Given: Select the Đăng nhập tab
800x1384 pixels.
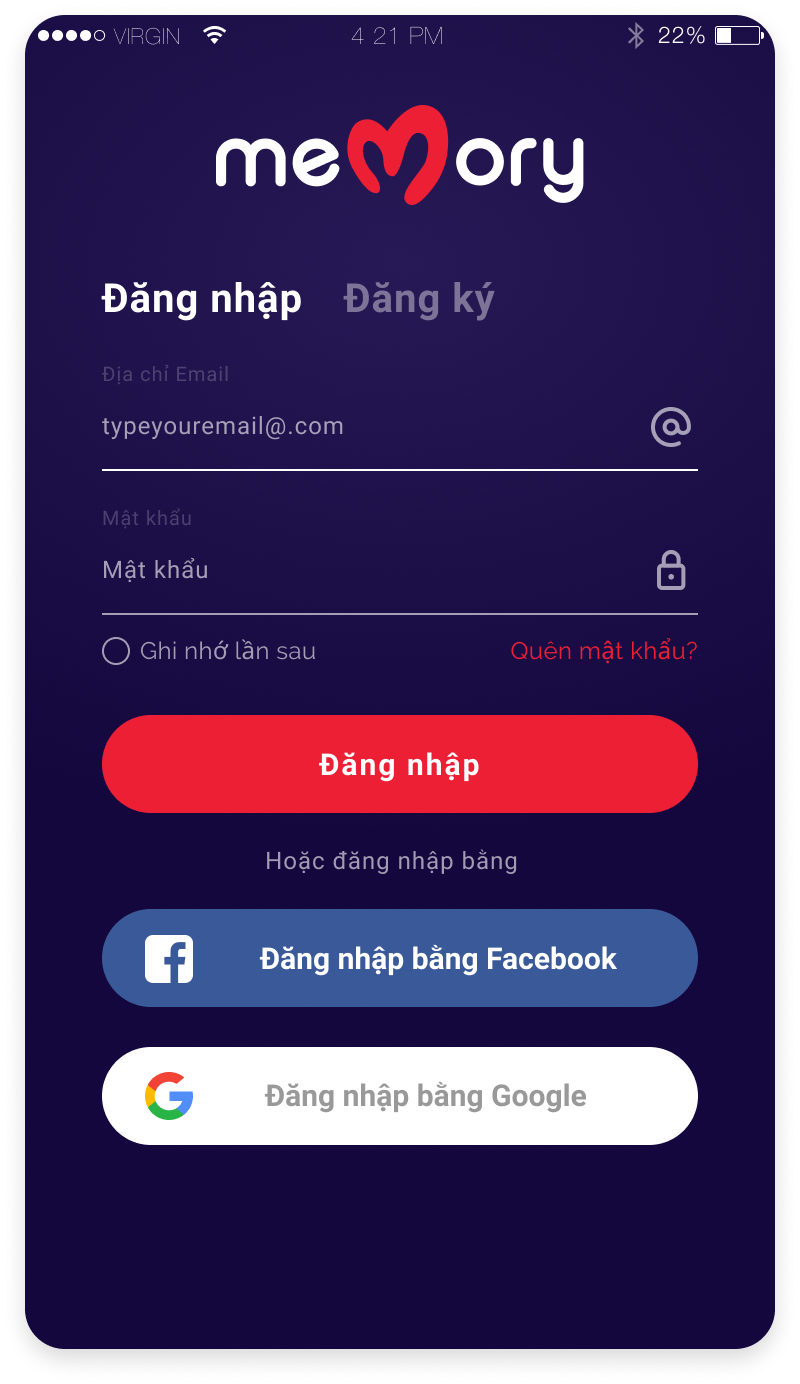Looking at the screenshot, I should tap(201, 299).
